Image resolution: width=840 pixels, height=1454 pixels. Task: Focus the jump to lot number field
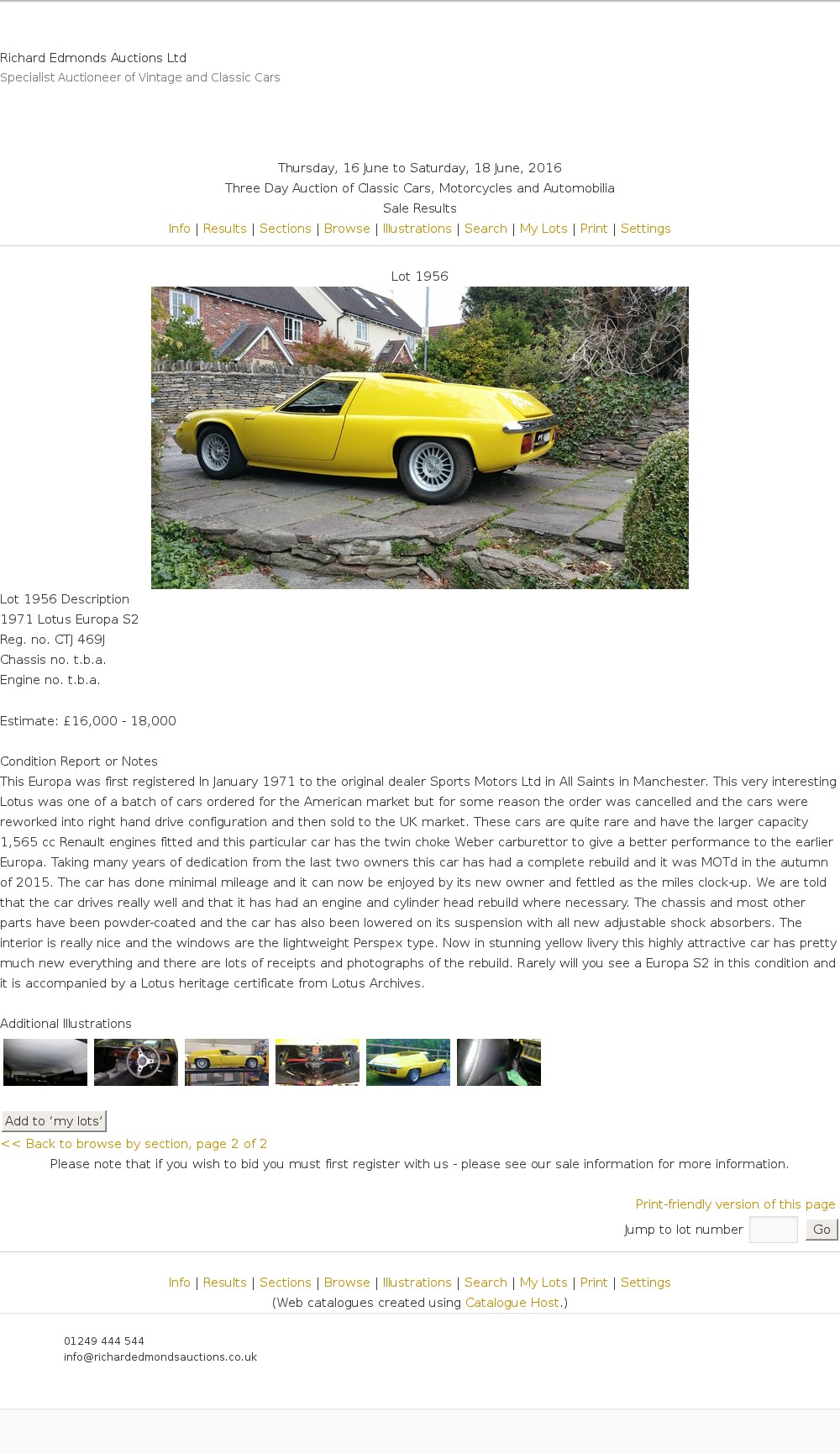(x=773, y=1230)
